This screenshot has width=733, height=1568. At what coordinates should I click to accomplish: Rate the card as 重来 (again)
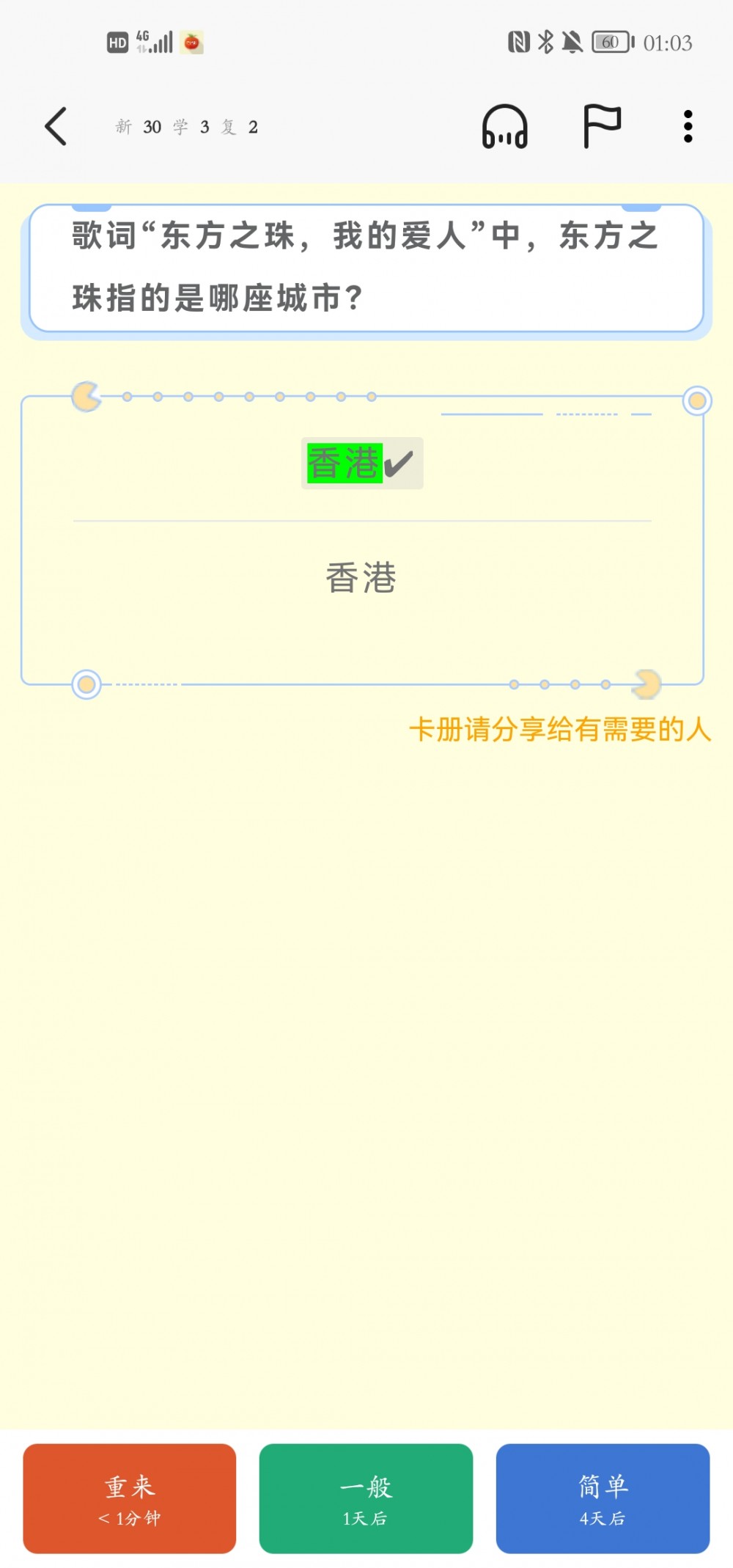[x=130, y=1498]
